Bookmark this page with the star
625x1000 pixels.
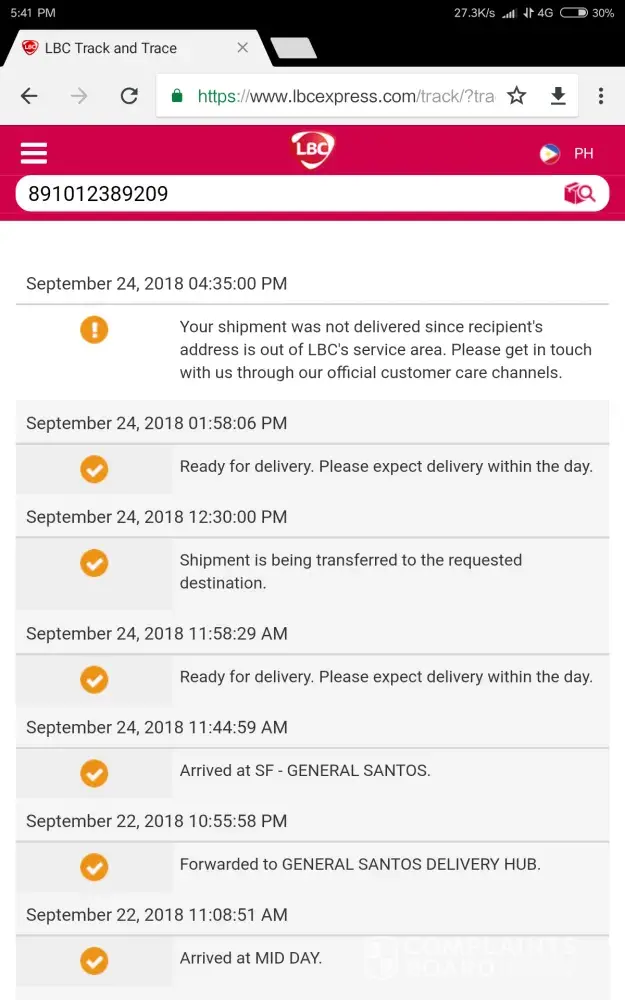516,96
